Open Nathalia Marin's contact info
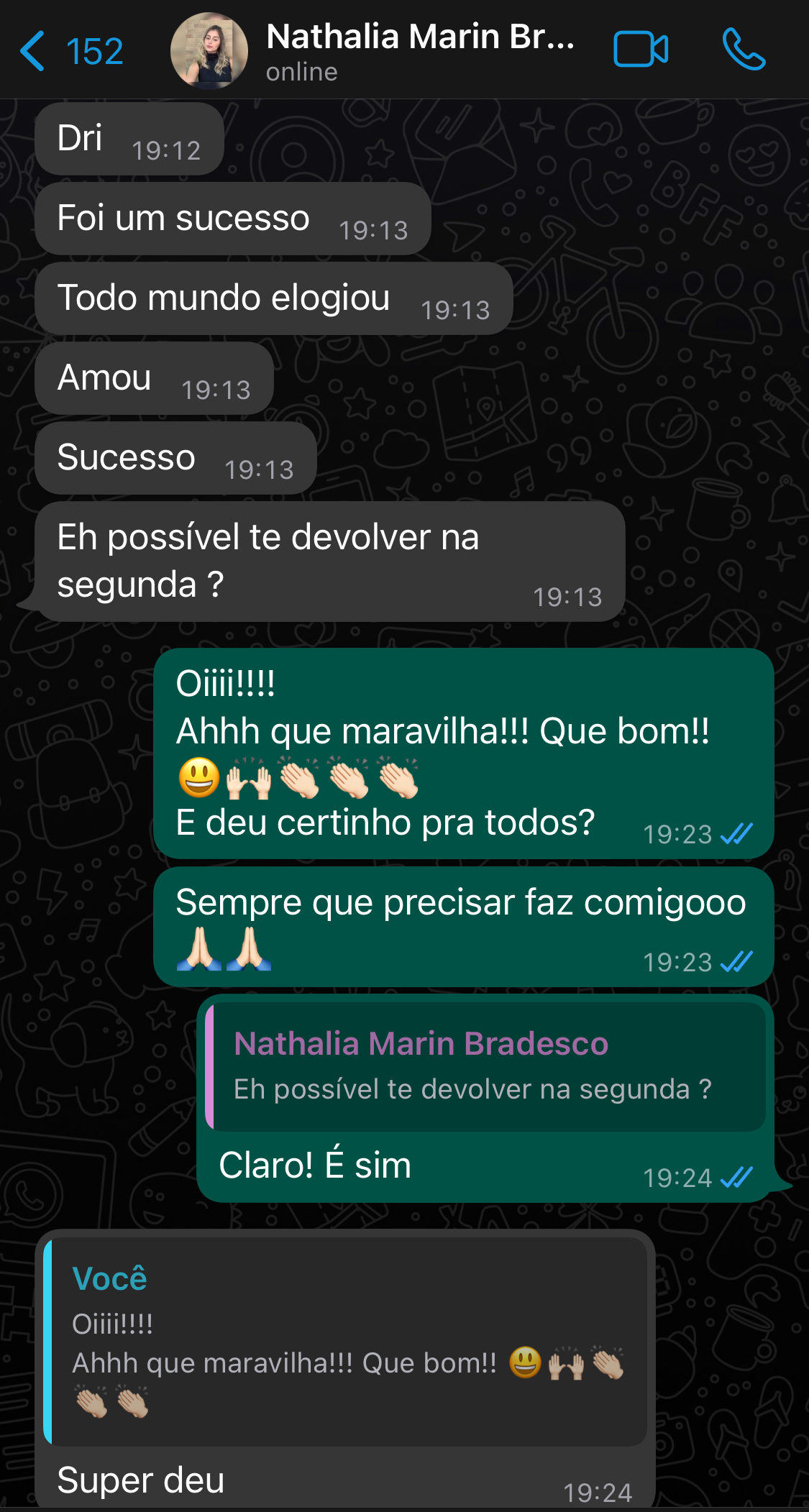809x1512 pixels. [420, 50]
